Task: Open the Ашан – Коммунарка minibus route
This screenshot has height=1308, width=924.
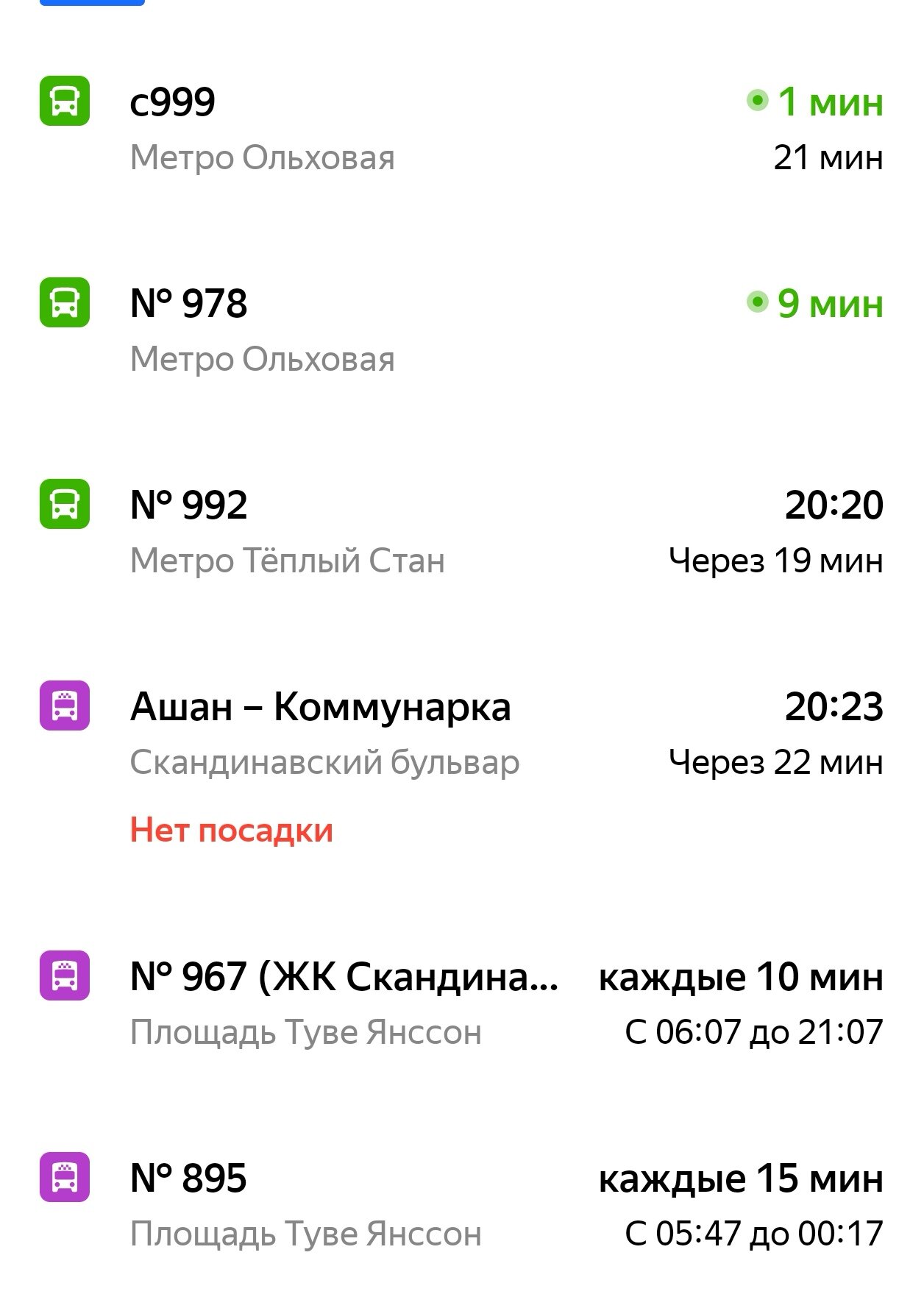Action: (320, 708)
